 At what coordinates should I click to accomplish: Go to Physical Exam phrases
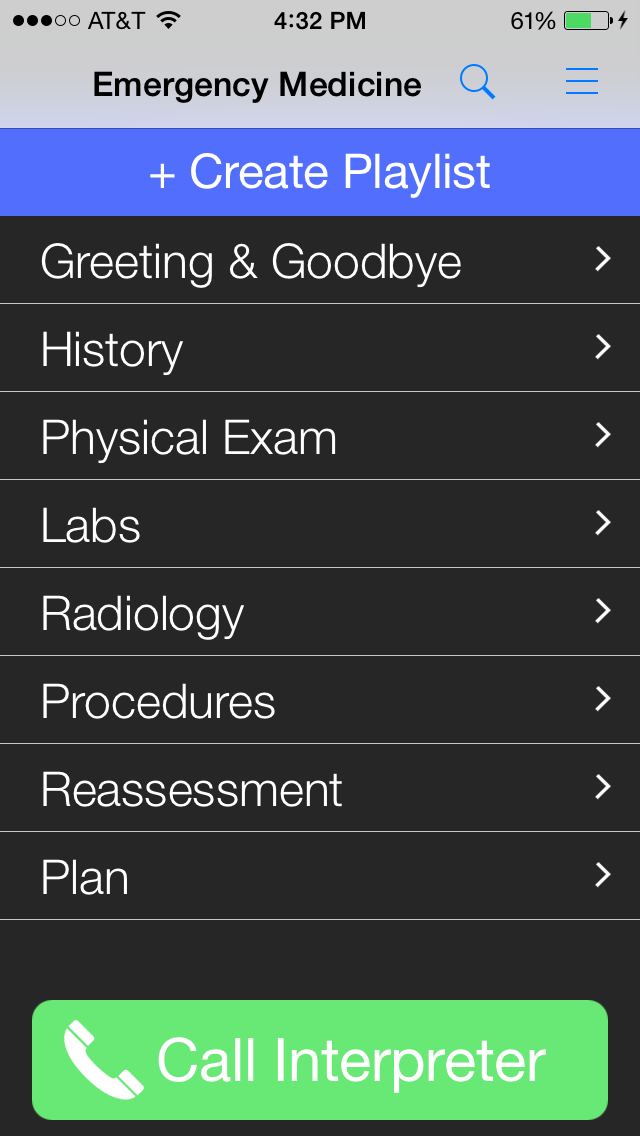(x=320, y=437)
